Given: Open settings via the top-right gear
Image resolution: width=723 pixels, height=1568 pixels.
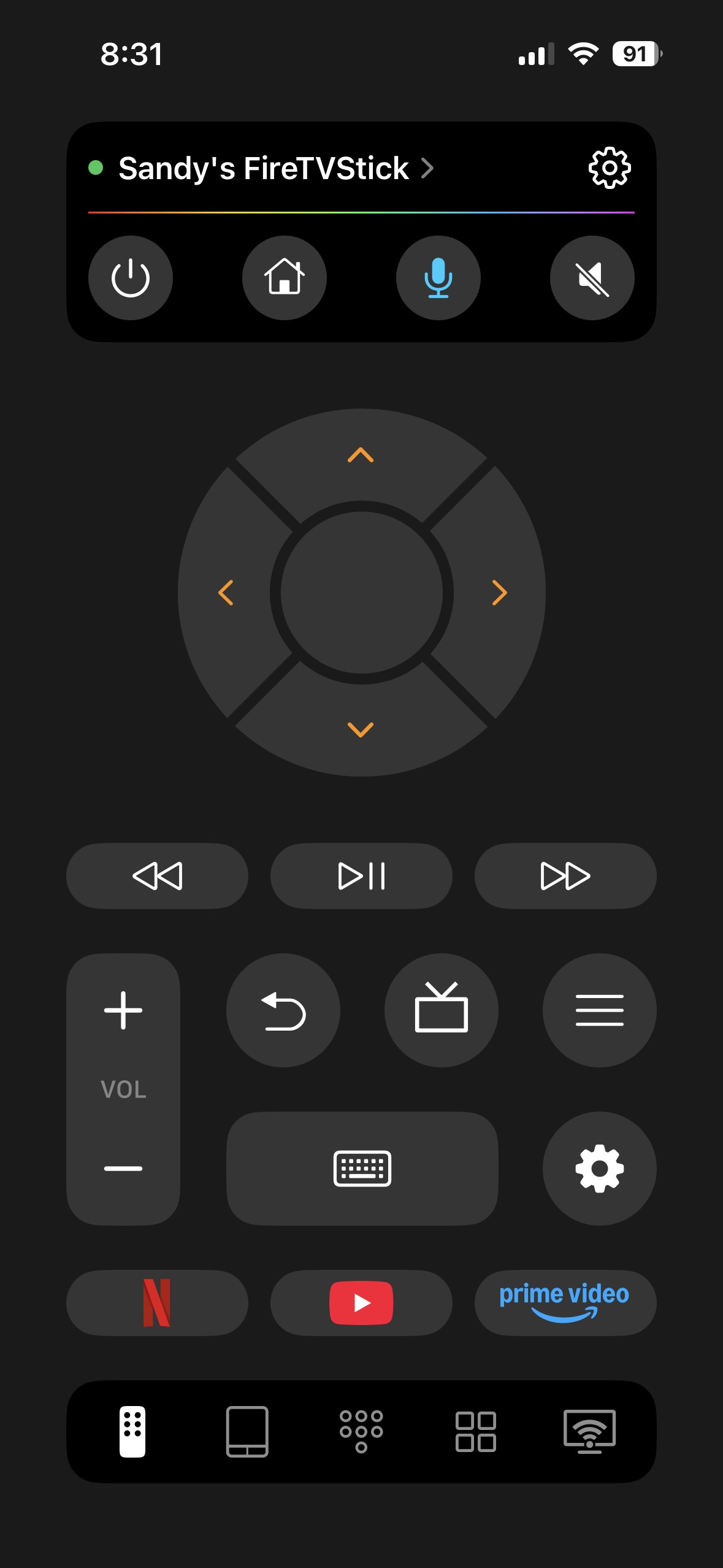Looking at the screenshot, I should tap(610, 167).
